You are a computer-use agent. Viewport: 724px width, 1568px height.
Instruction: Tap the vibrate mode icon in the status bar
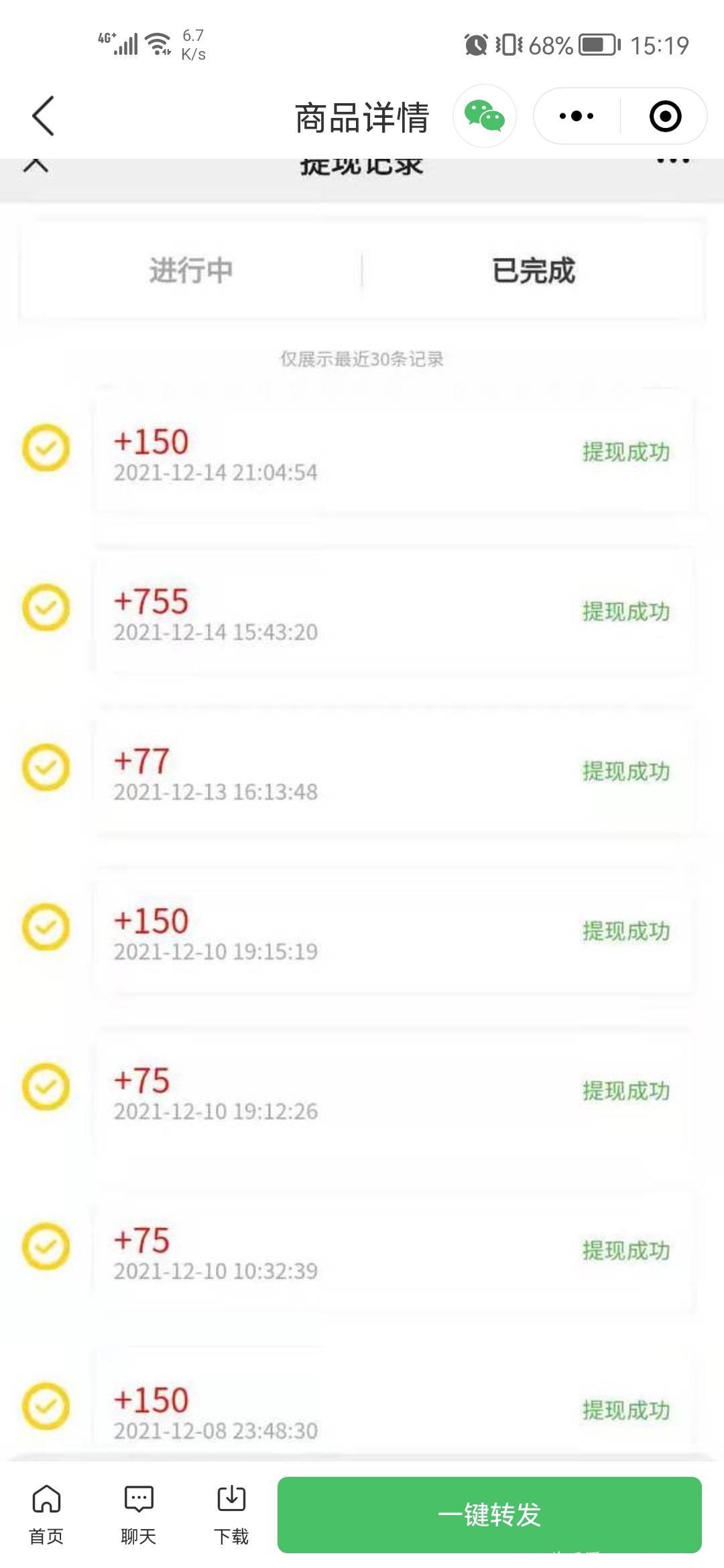[x=509, y=44]
